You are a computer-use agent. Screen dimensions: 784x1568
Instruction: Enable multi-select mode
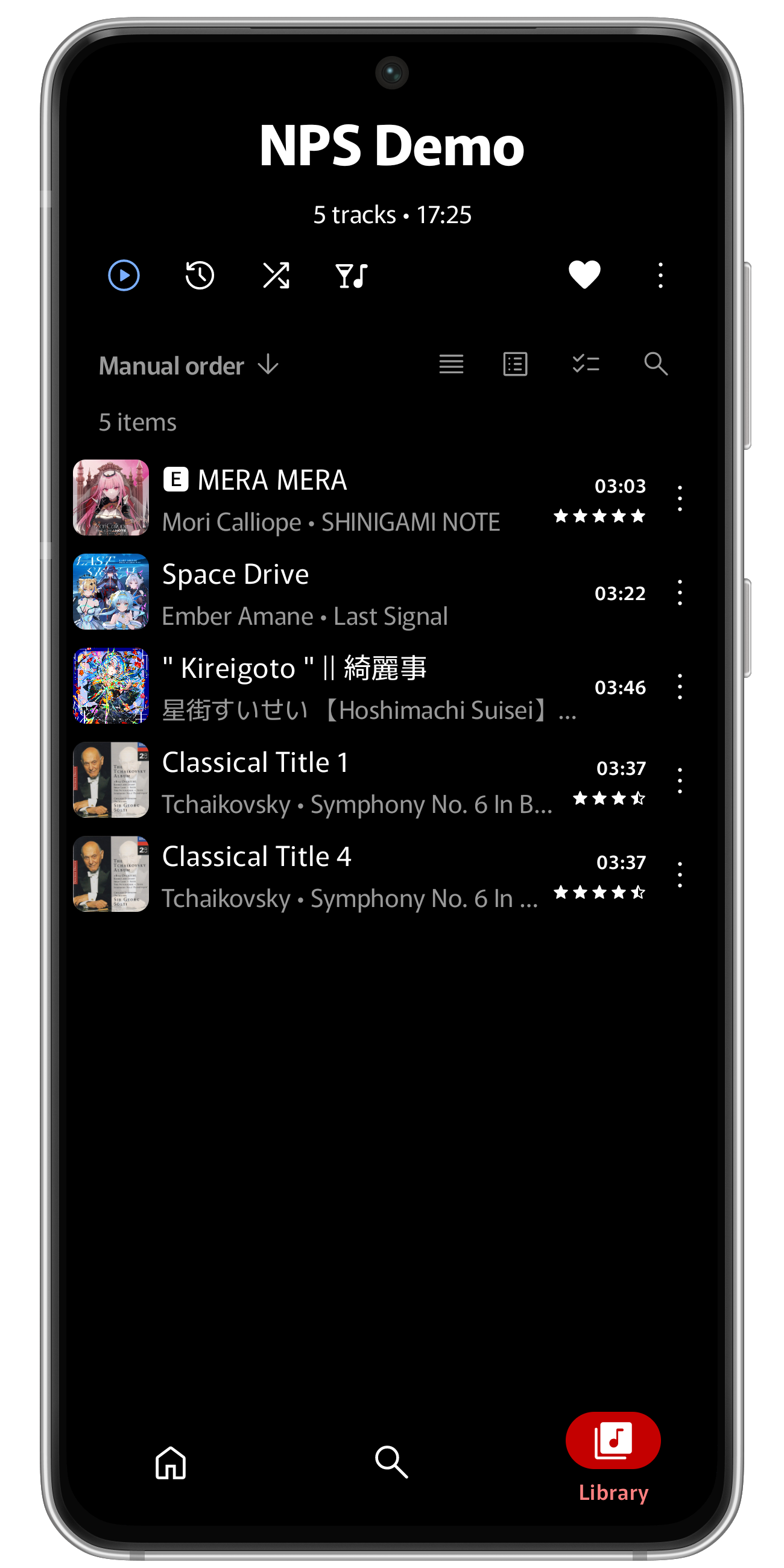pyautogui.click(x=586, y=364)
